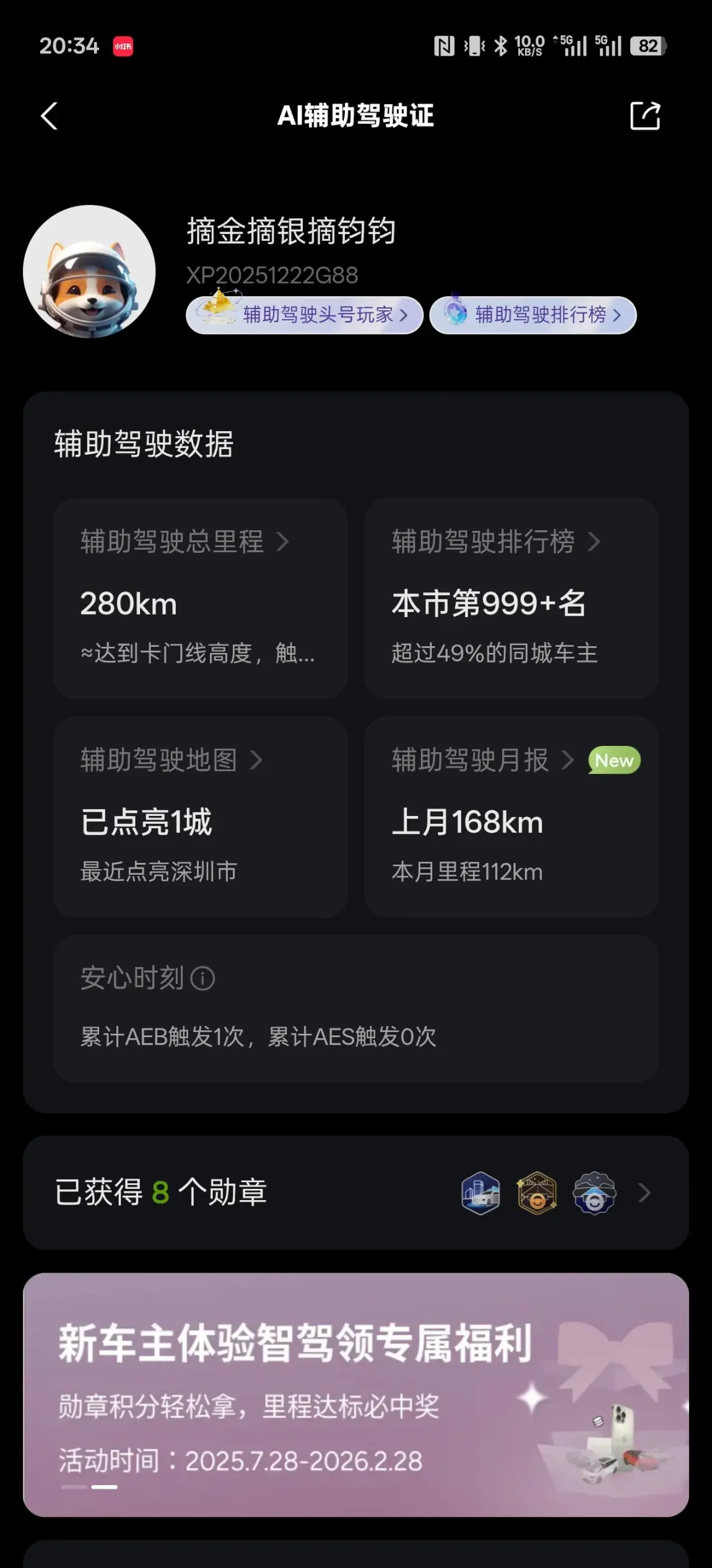
Task: View 辅助驾驶总里程 280km details
Action: 200,598
